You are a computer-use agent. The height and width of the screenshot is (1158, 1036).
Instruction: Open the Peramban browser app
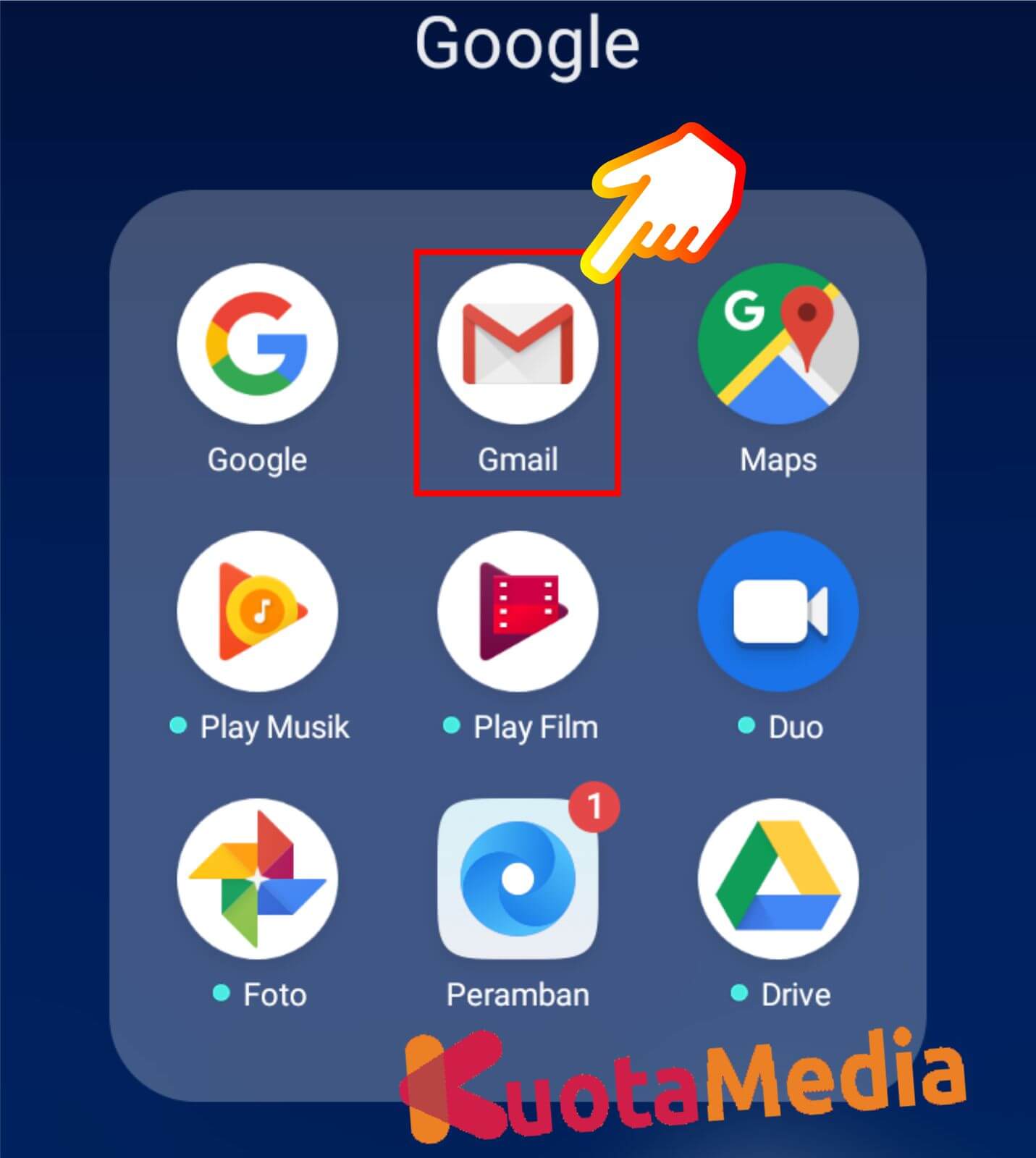point(518,879)
